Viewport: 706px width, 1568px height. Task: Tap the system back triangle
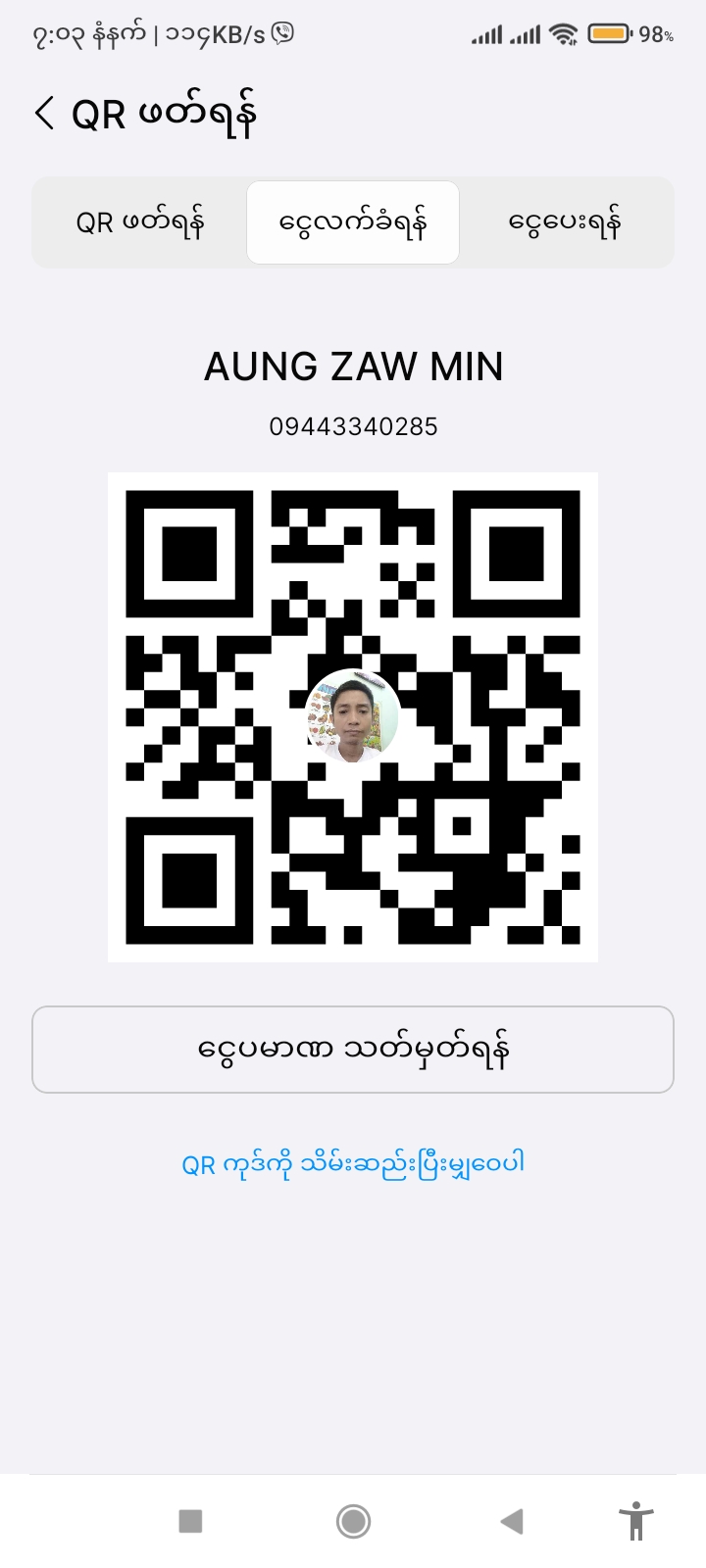tap(512, 1521)
